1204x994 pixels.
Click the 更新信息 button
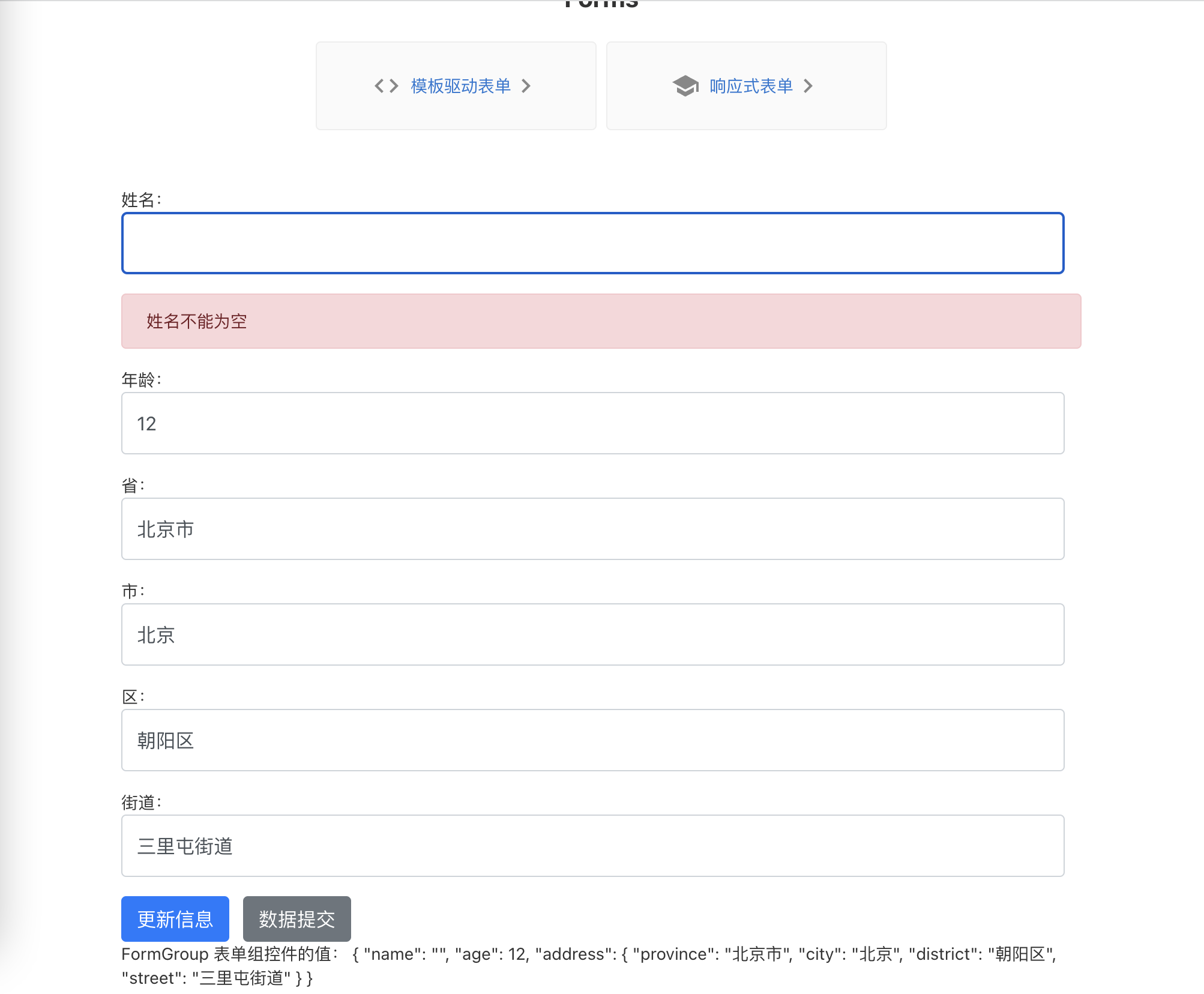click(x=175, y=919)
